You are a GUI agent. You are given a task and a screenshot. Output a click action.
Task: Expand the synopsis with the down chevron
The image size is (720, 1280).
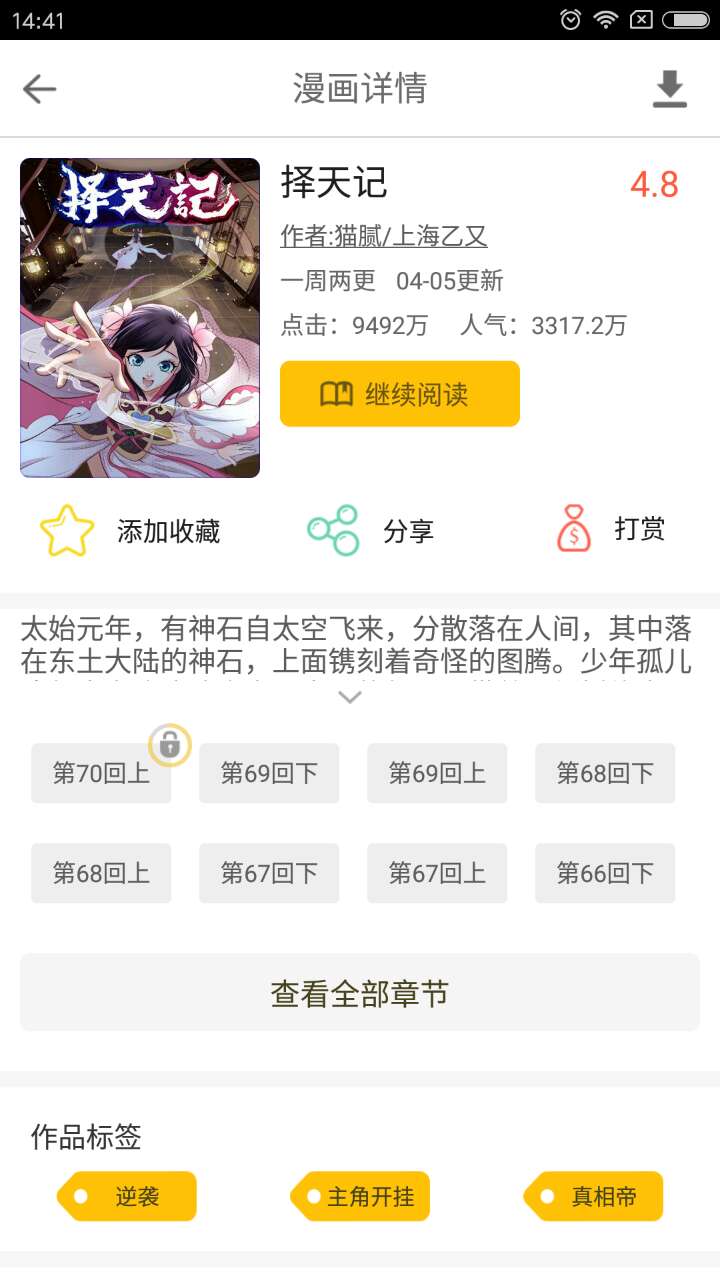349,697
